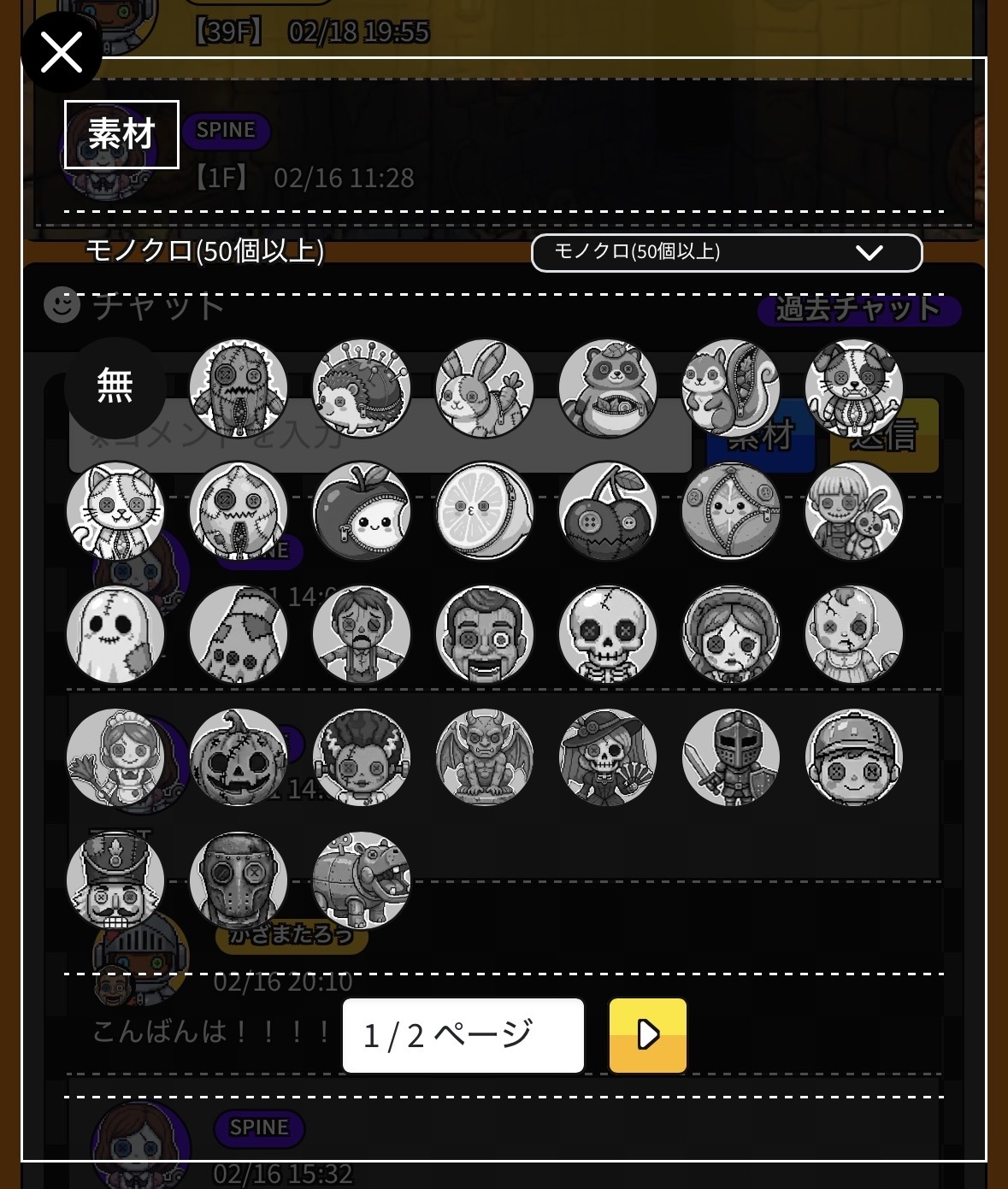
Task: Choose the jack-o'-lantern pumpkin material
Action: coord(239,757)
